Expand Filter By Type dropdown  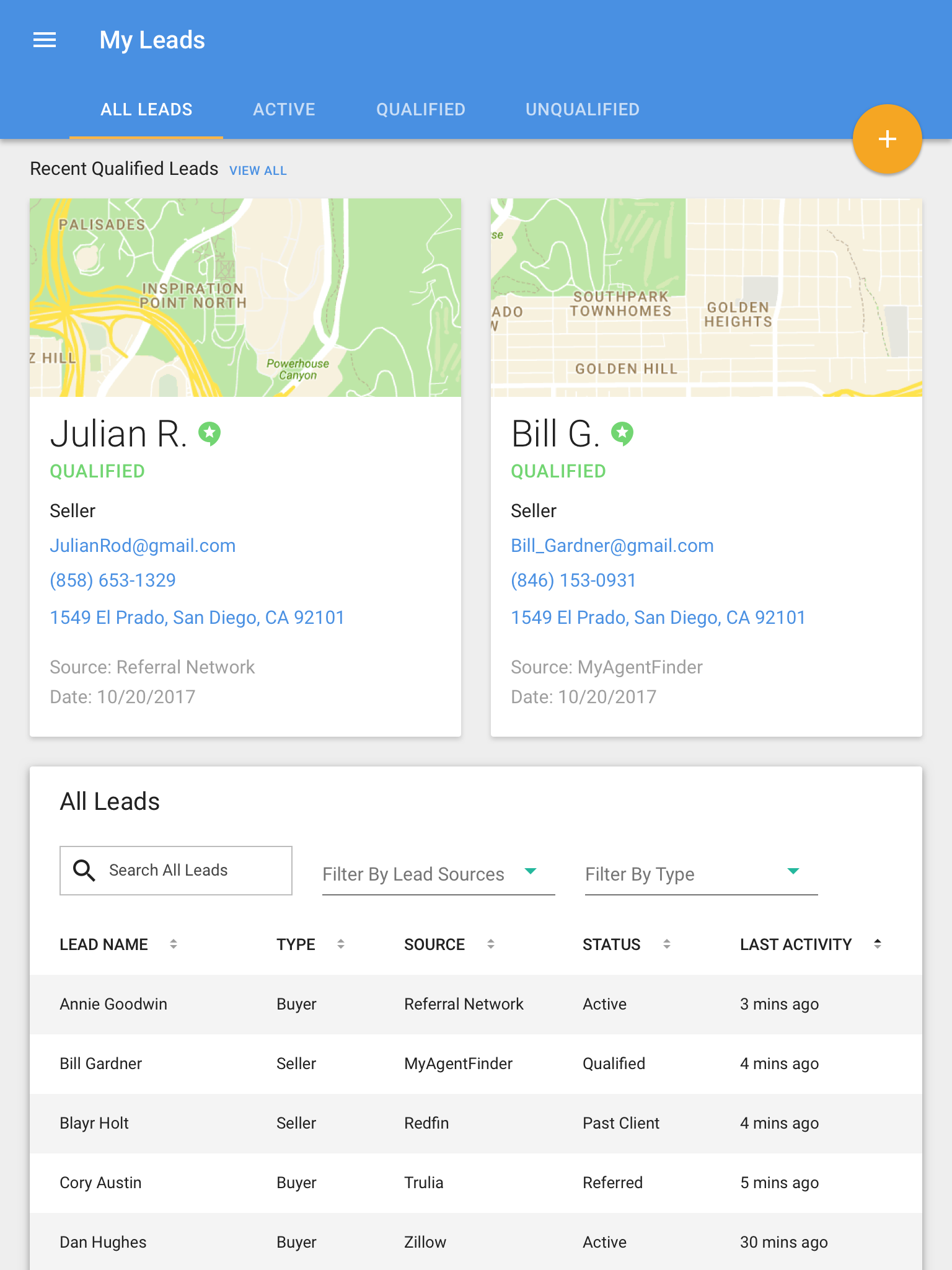click(700, 874)
